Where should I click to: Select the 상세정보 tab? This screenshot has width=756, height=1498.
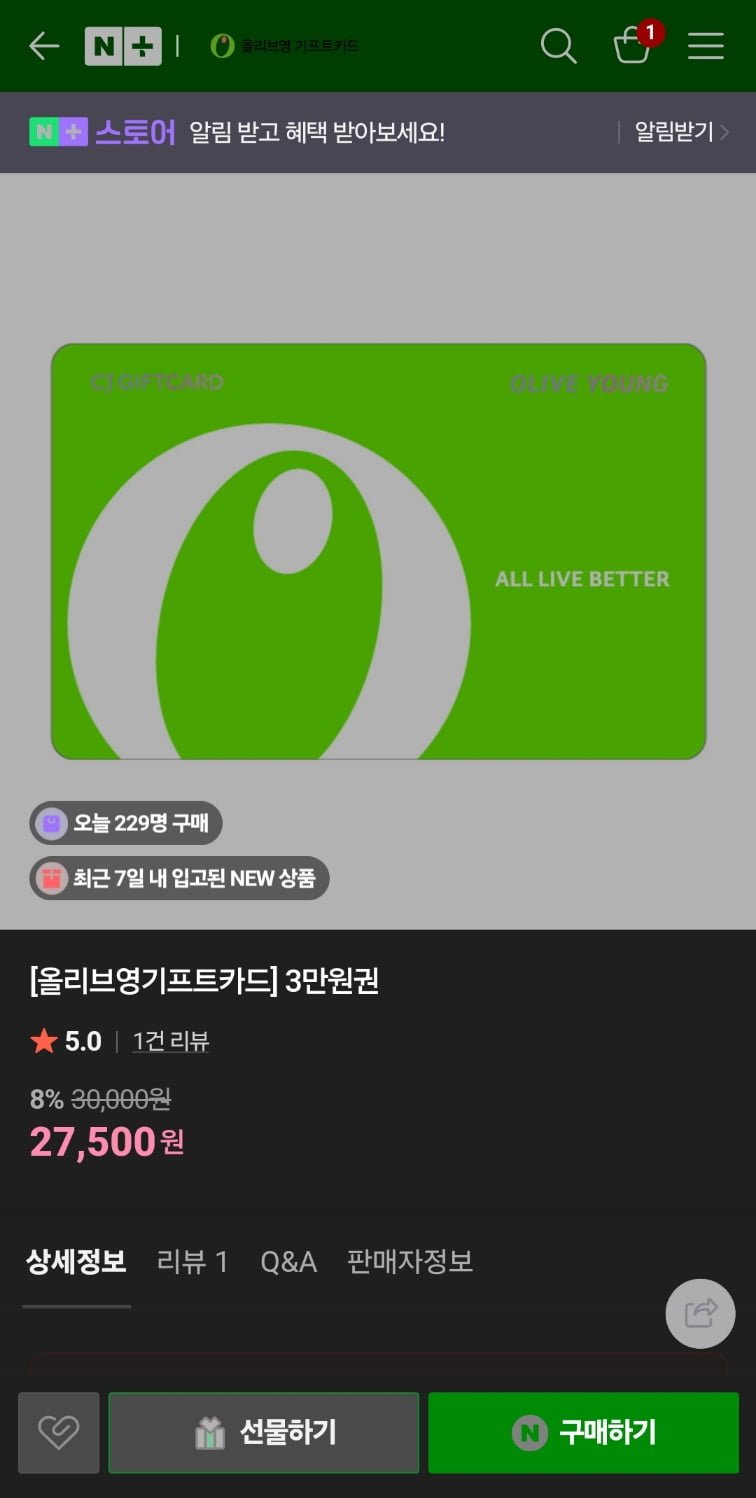click(76, 1262)
